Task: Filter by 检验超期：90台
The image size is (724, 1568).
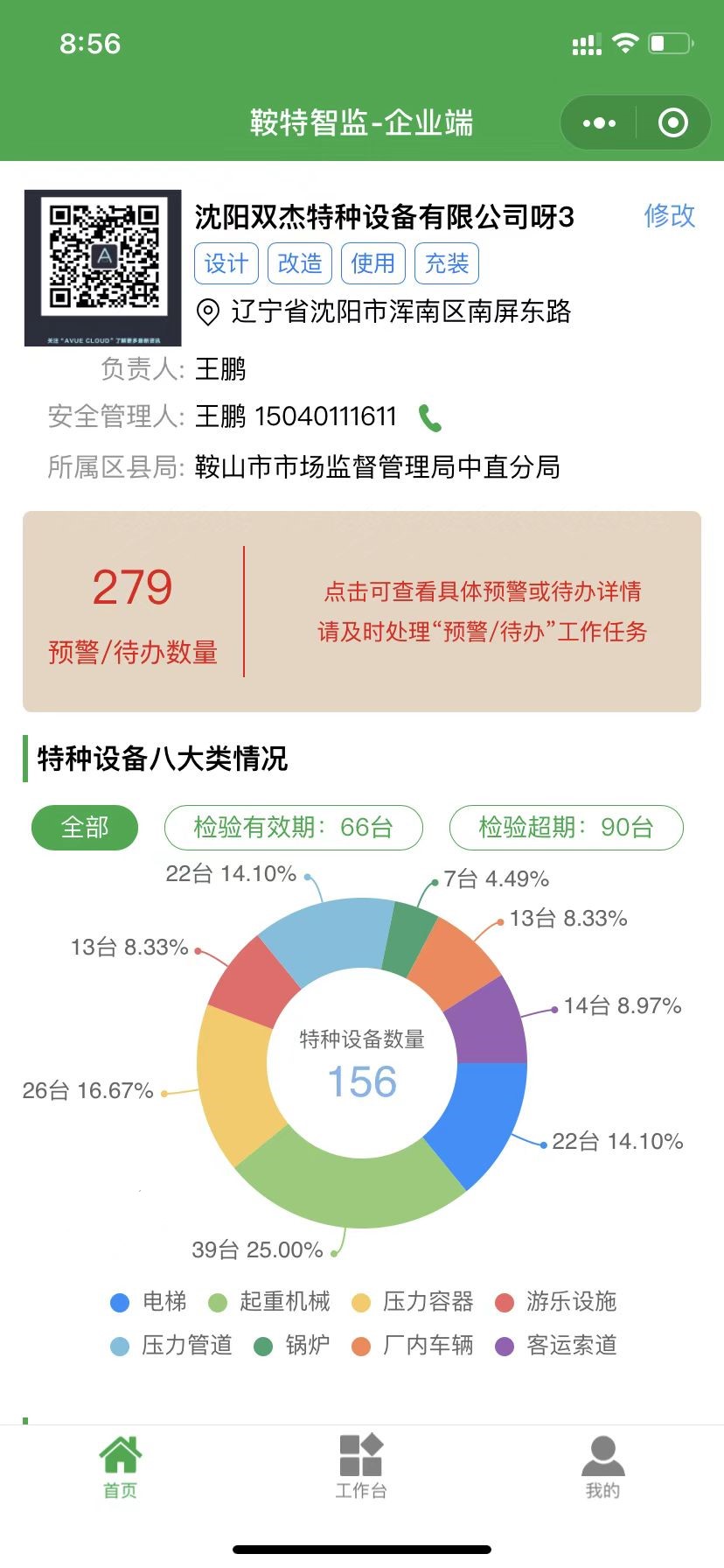Action: [x=566, y=827]
